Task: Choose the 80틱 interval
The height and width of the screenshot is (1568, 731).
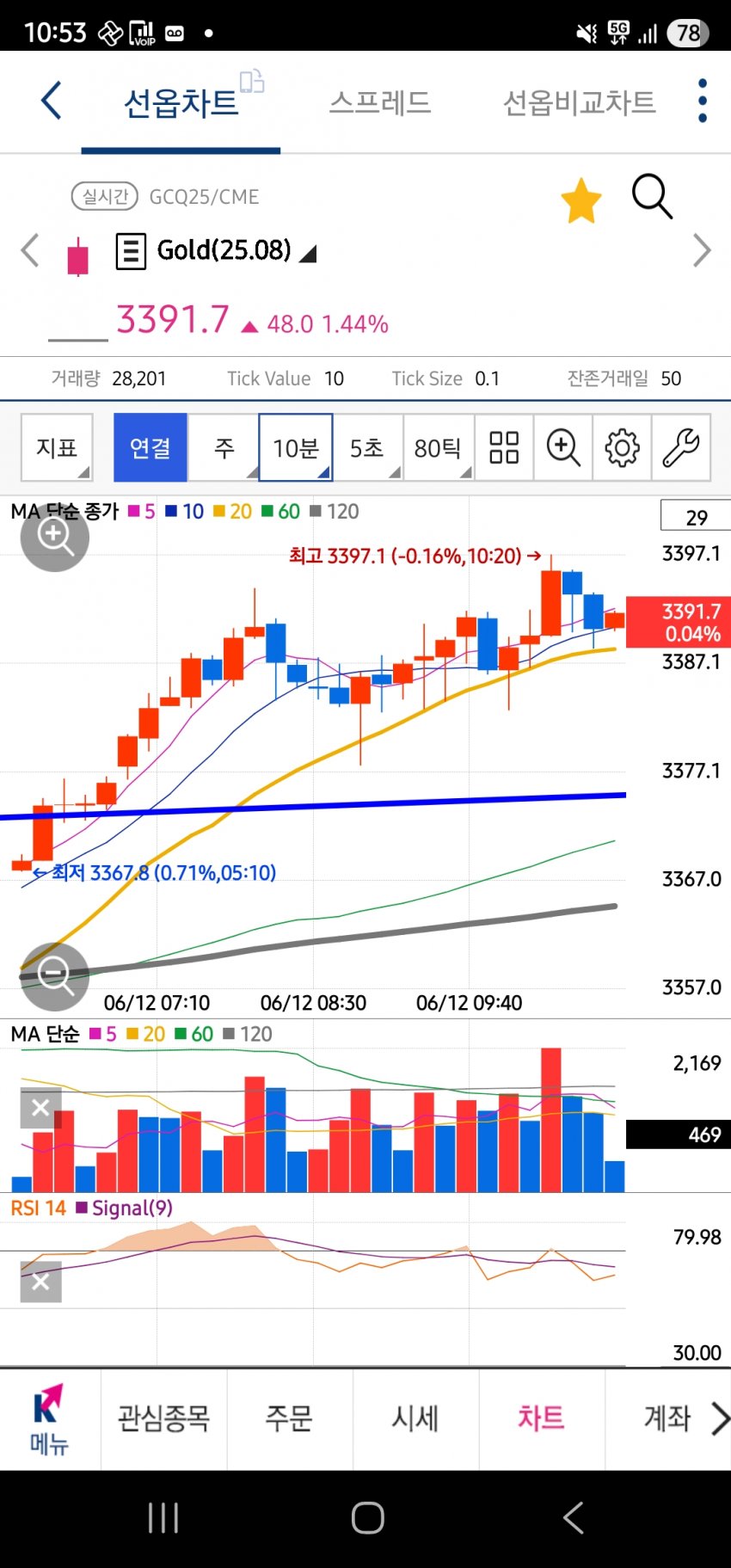Action: [x=438, y=447]
